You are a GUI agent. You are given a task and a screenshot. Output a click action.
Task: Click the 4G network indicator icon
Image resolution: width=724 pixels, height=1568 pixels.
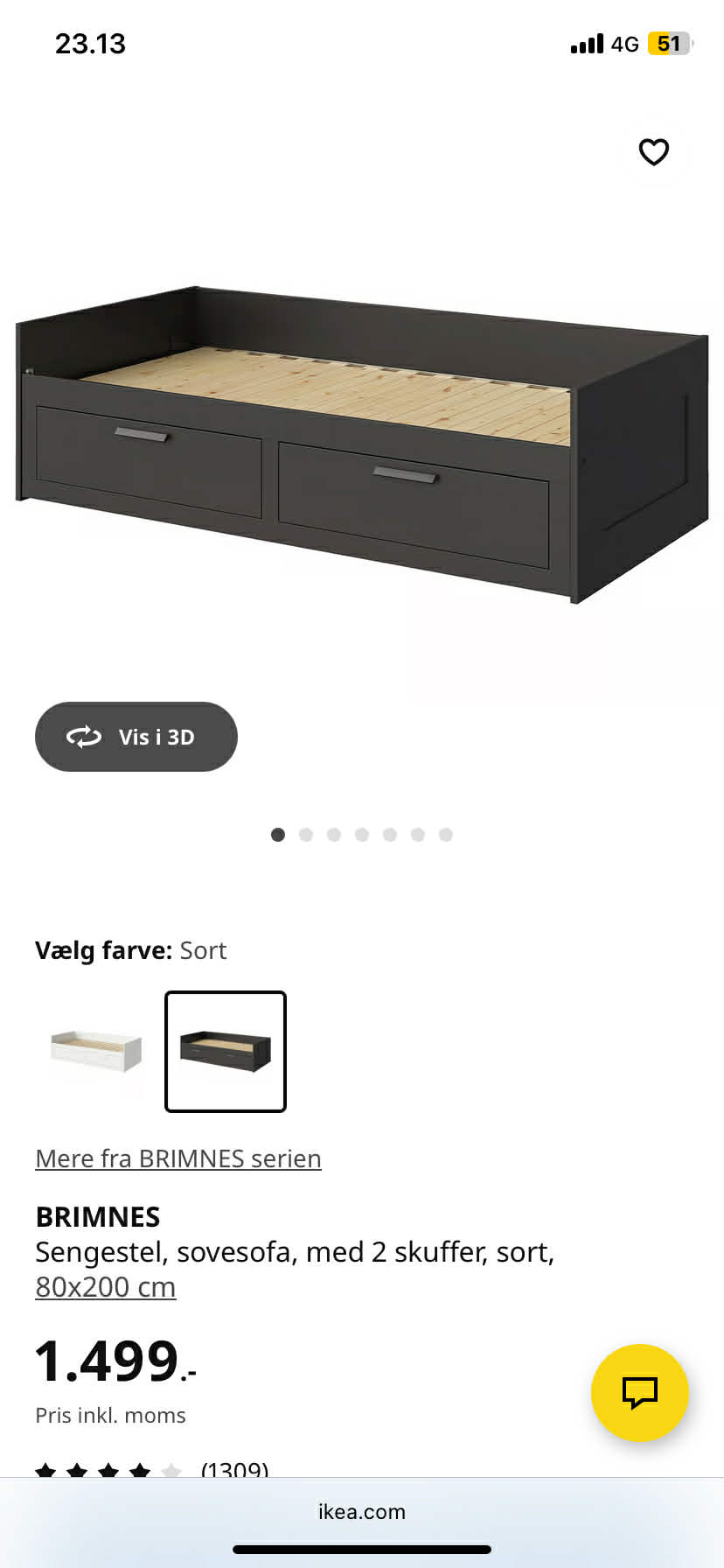[624, 43]
